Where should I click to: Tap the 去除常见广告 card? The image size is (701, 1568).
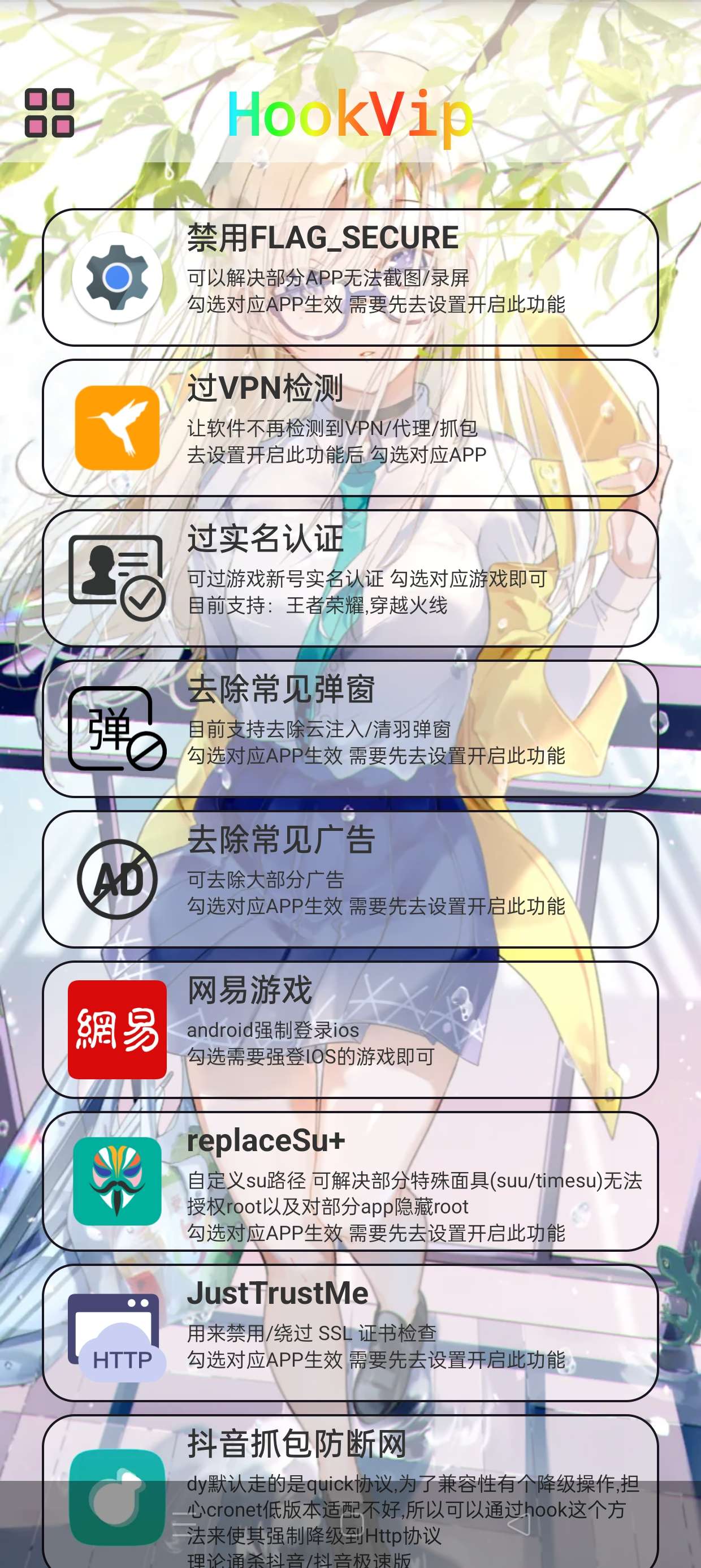tap(350, 879)
